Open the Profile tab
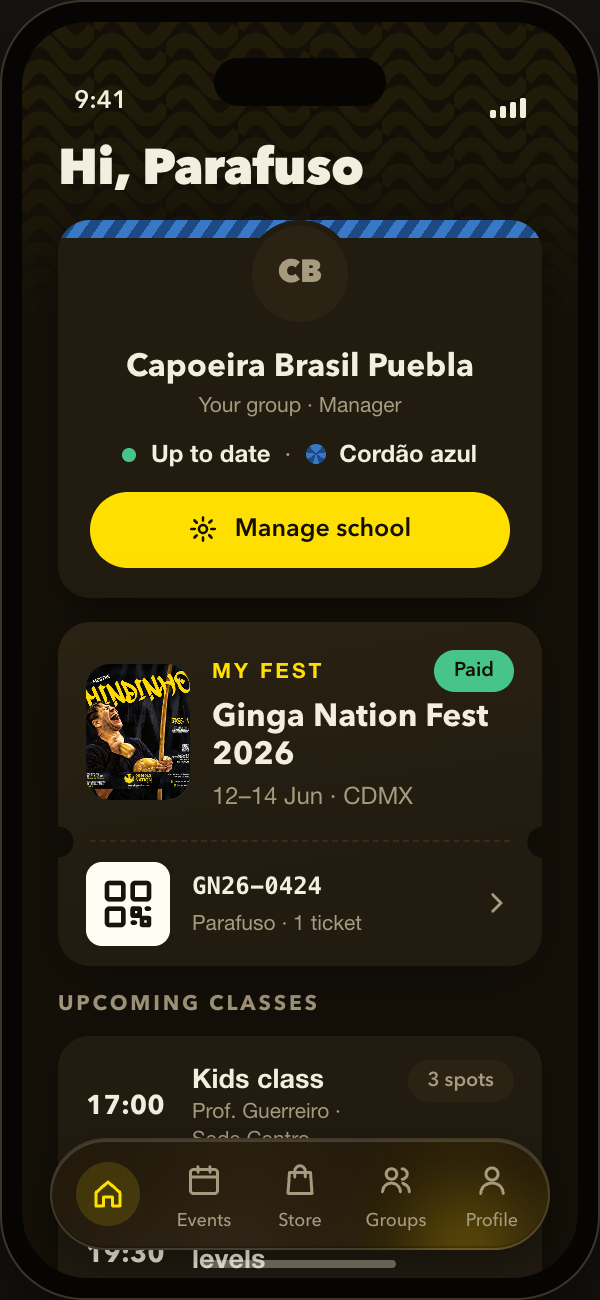Screen dimensions: 600x1300 [492, 1196]
